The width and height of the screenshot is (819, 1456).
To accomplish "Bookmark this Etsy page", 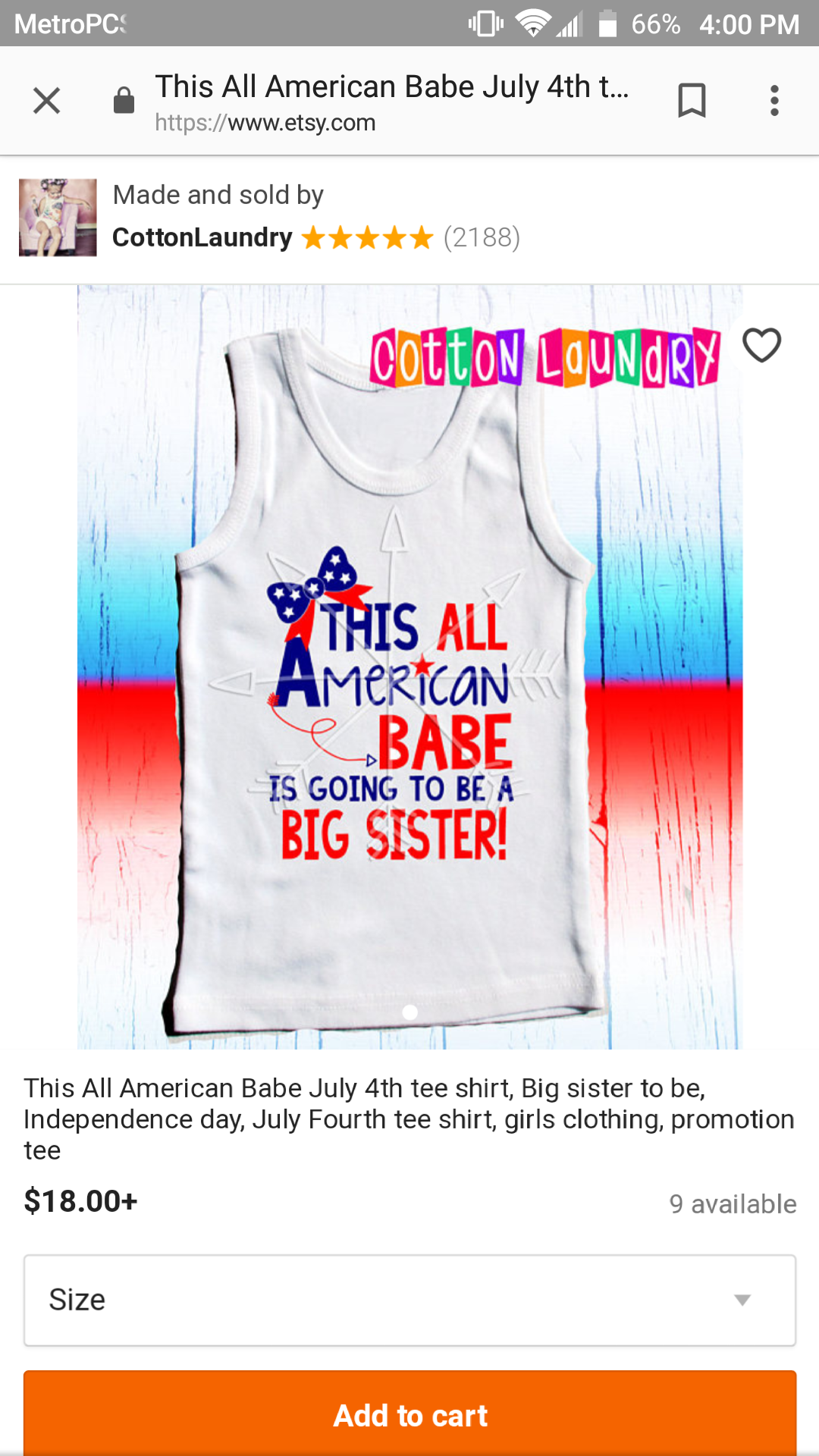I will pyautogui.click(x=691, y=100).
